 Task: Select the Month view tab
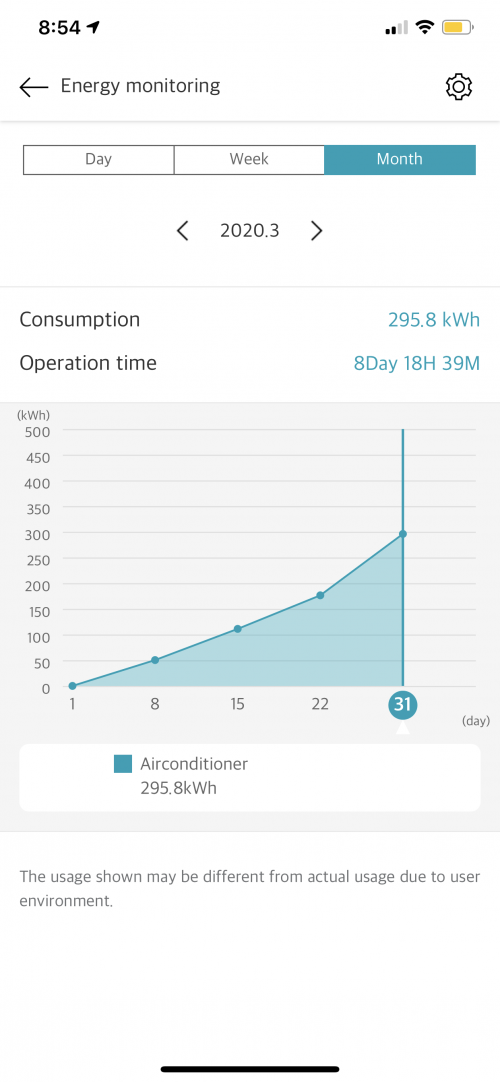400,159
